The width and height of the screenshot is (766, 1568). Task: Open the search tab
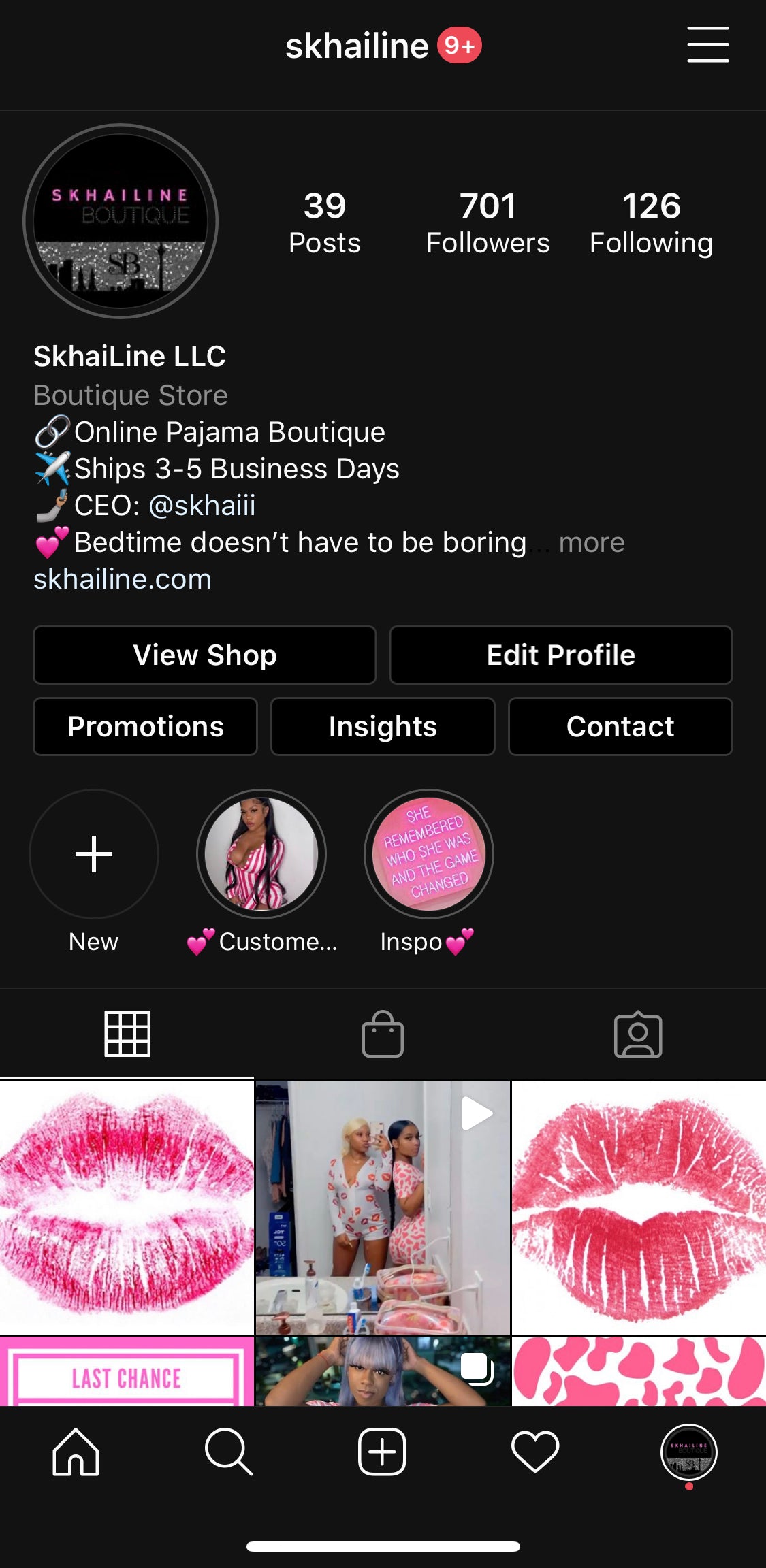(229, 1452)
